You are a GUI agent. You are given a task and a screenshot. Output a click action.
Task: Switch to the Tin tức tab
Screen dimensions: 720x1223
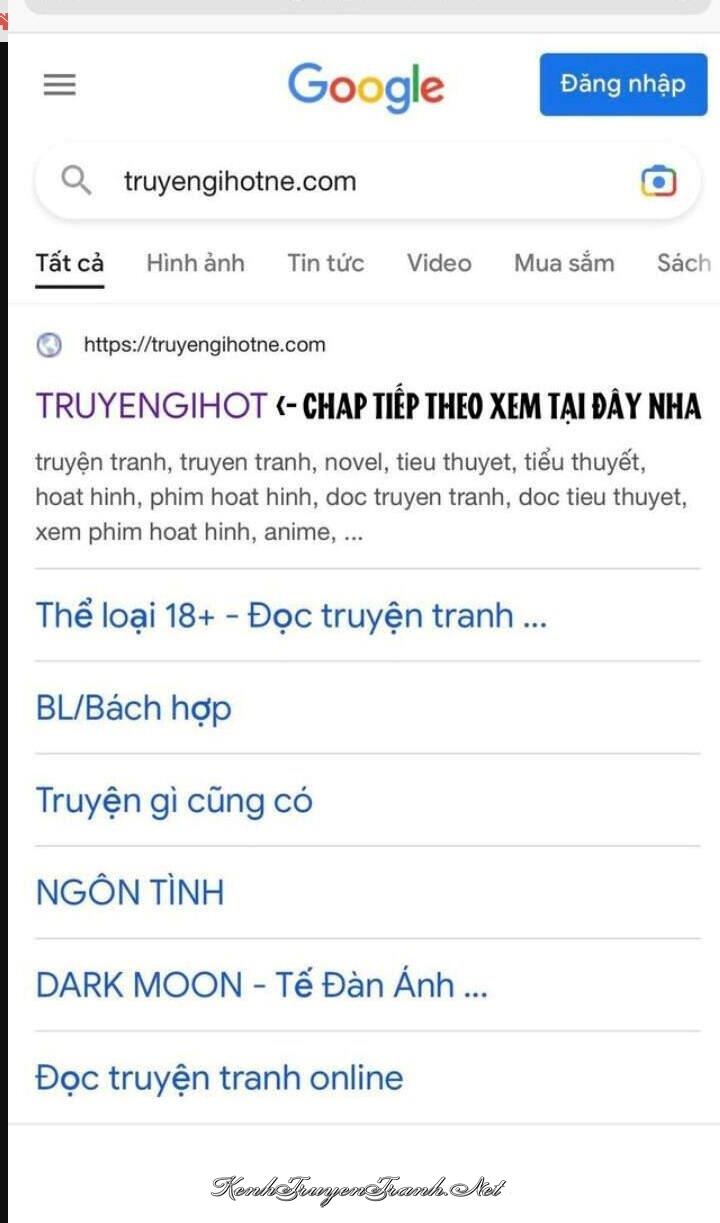(x=326, y=263)
